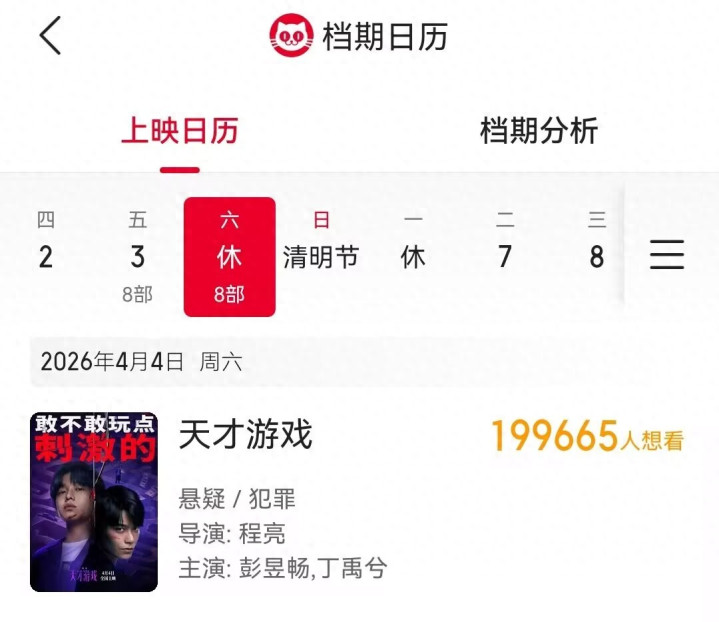Go back using the top-left arrow
The height and width of the screenshot is (622, 719).
tap(50, 36)
